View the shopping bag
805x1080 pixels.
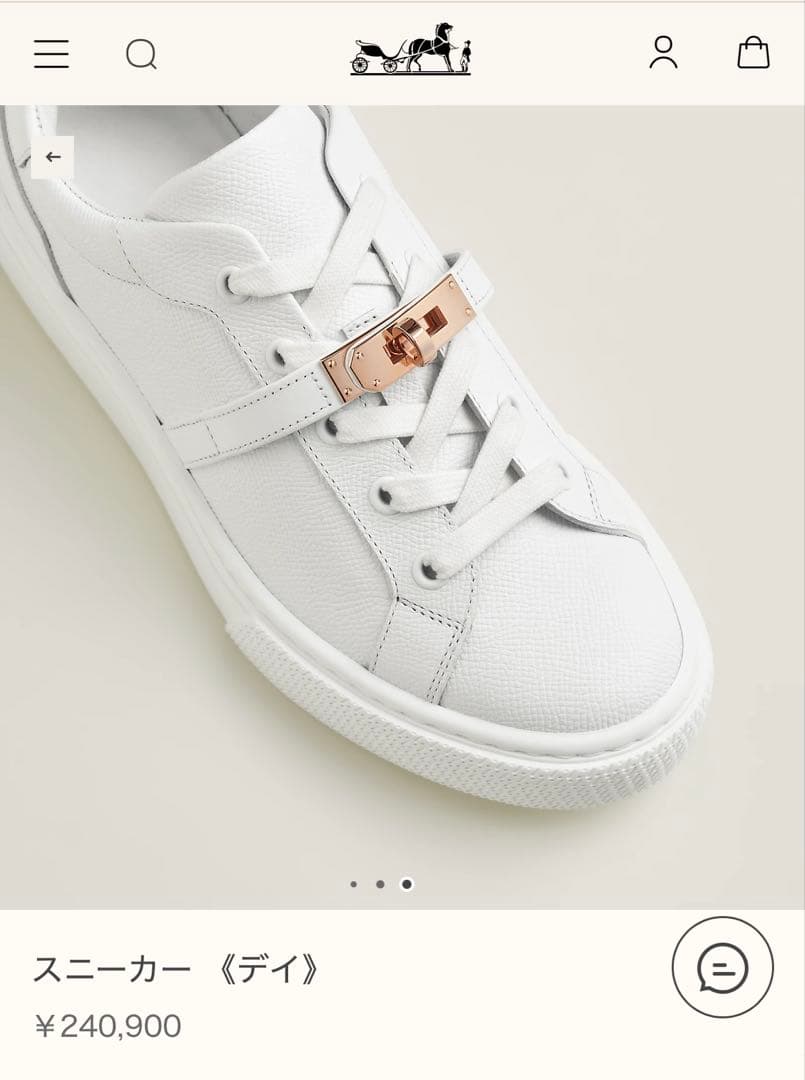pos(753,53)
